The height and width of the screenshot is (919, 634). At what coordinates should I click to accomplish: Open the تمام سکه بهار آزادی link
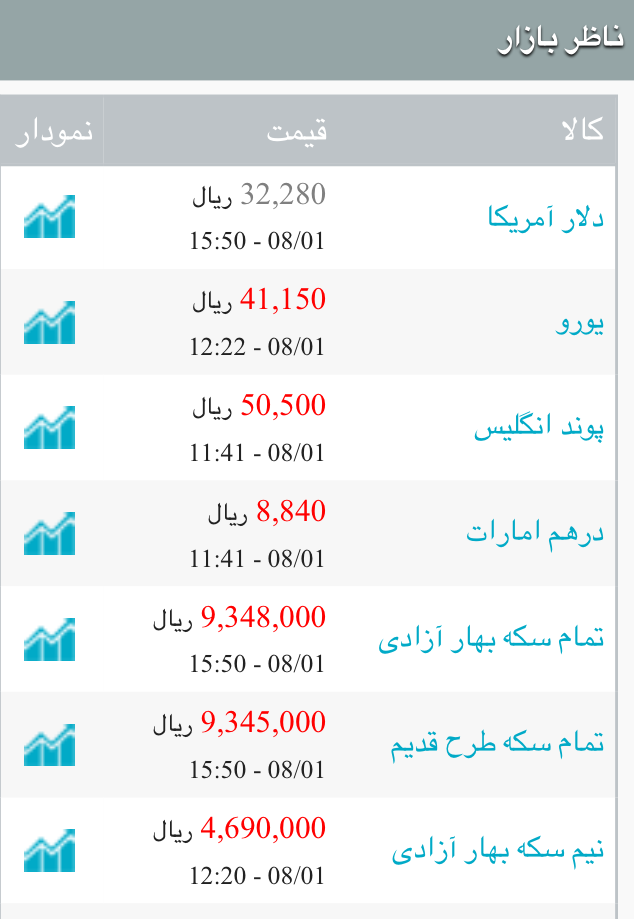pyautogui.click(x=491, y=639)
